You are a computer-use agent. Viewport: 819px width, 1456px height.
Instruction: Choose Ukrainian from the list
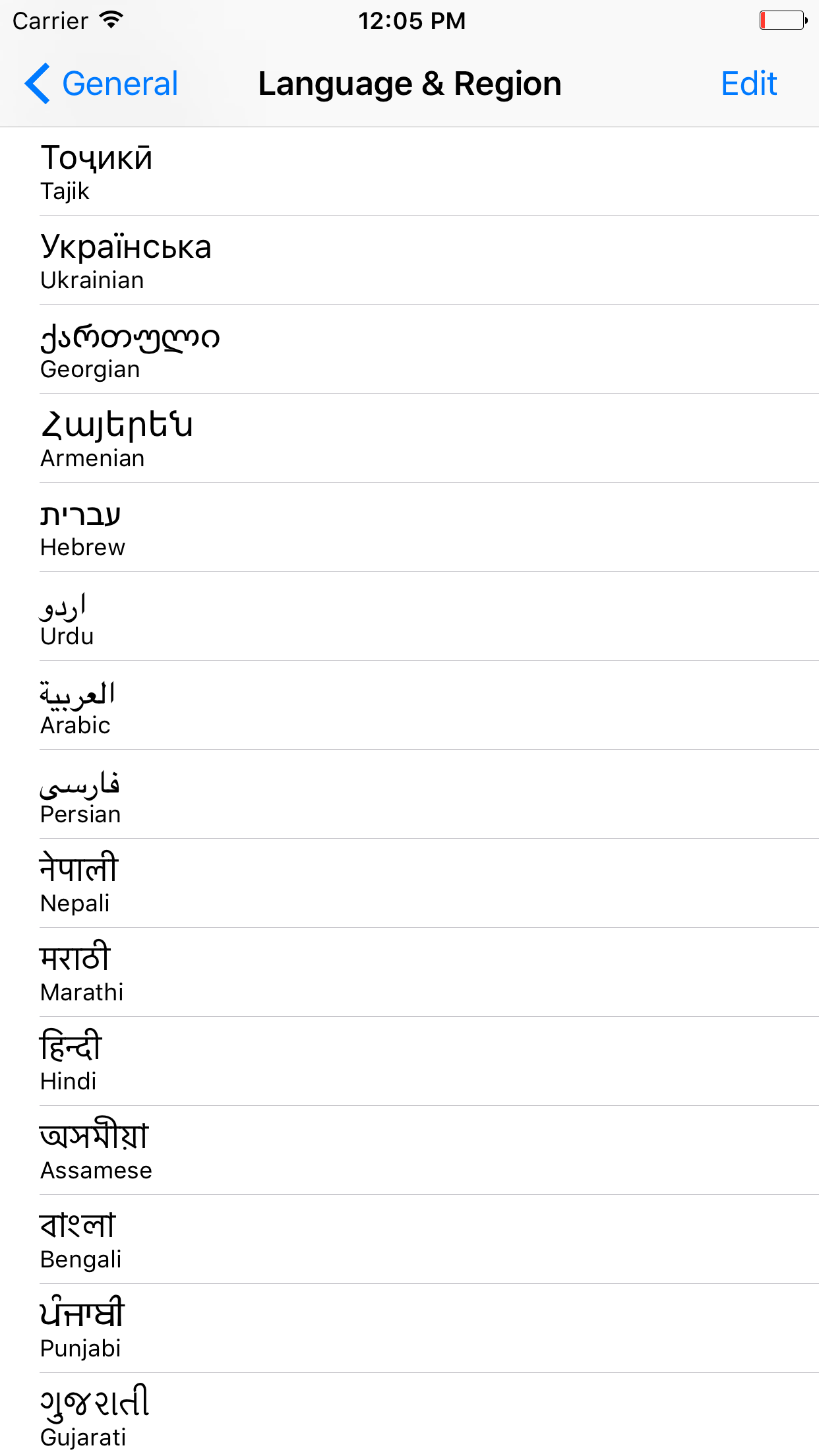(409, 261)
